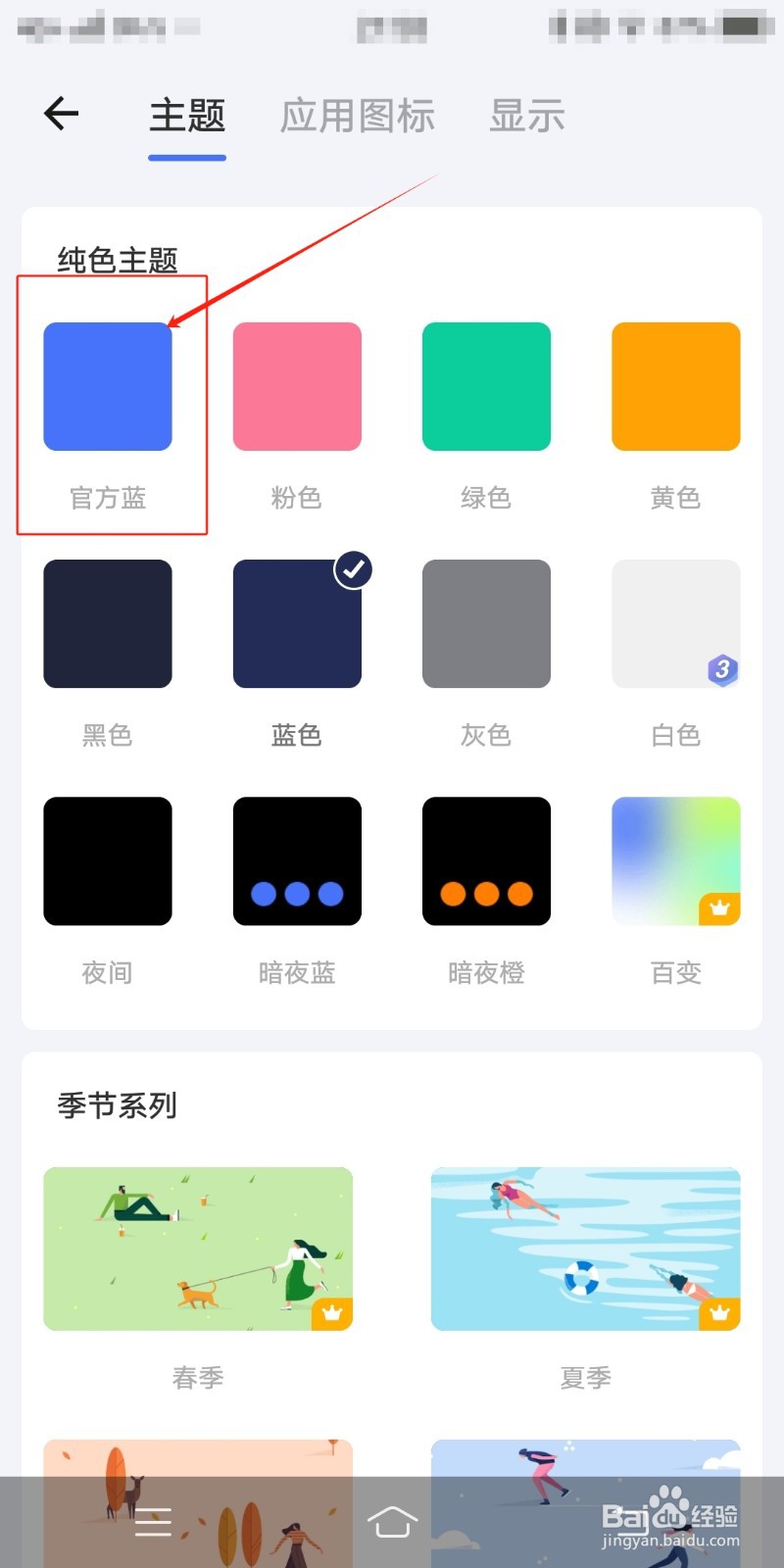Select the 黑色 theme
Image resolution: width=784 pixels, height=1568 pixels.
[108, 623]
